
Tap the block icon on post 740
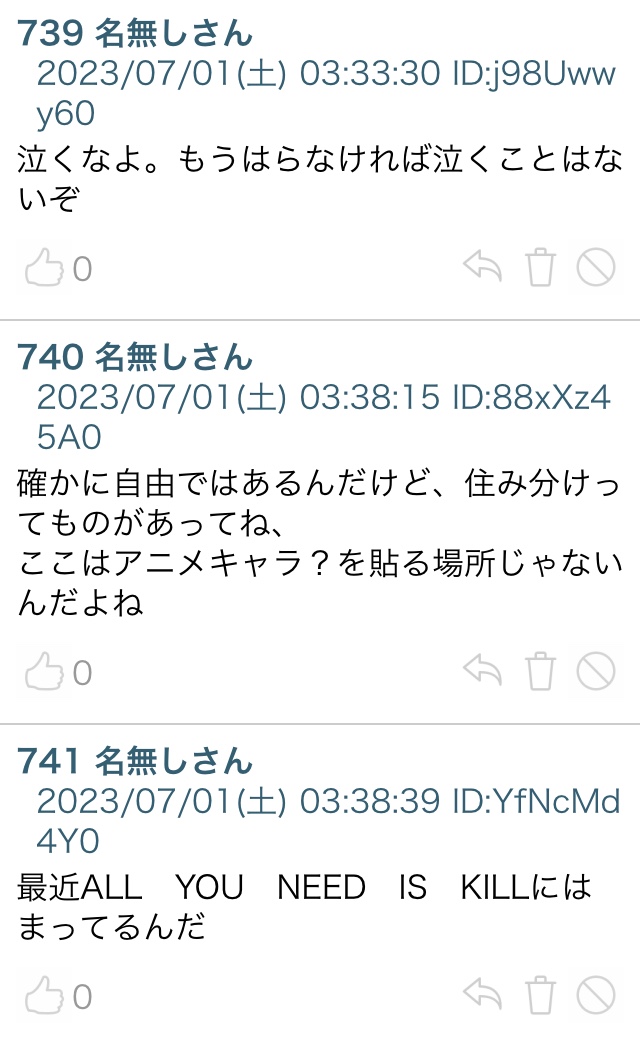pos(596,671)
